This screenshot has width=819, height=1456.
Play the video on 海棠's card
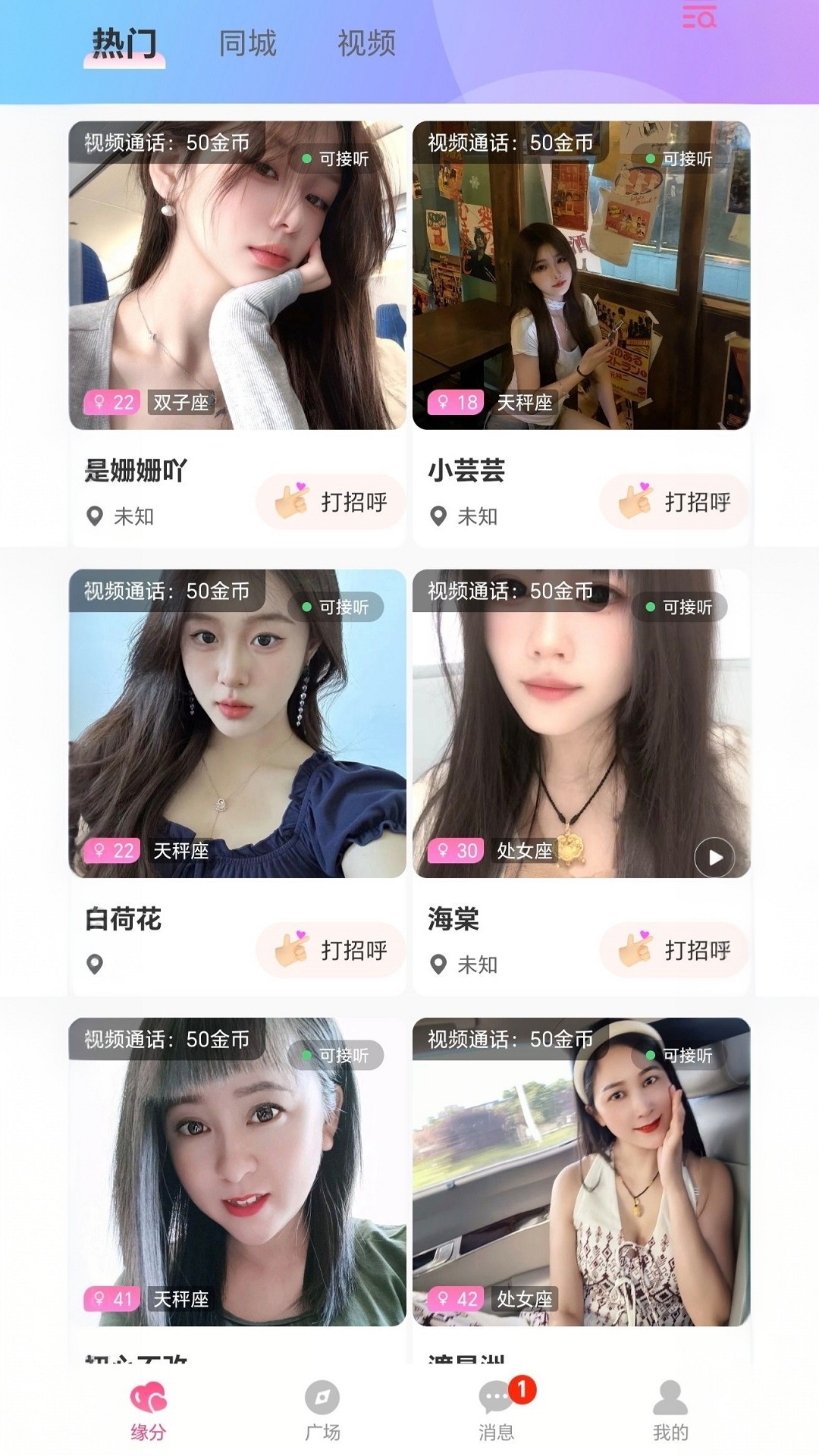[x=714, y=857]
